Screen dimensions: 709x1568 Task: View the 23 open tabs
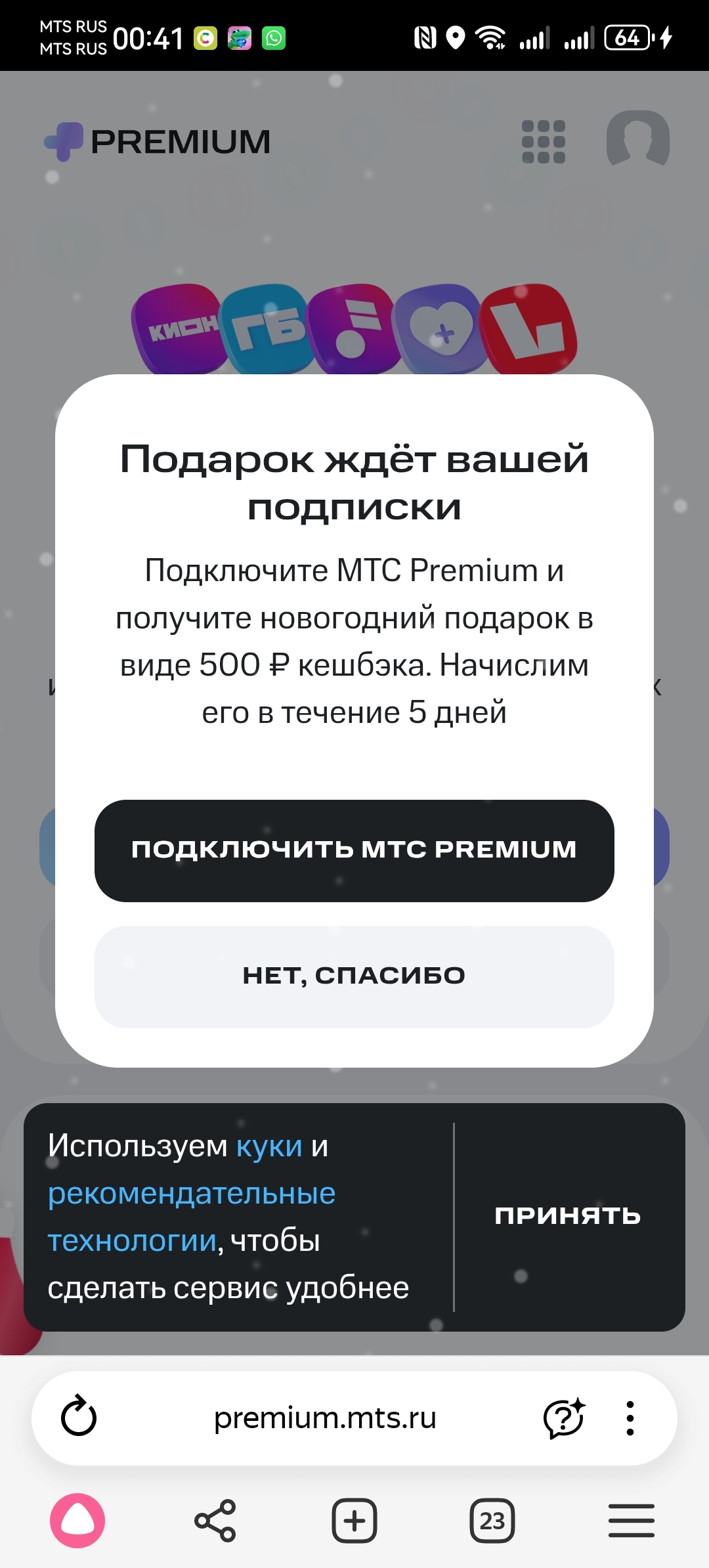tap(492, 1520)
